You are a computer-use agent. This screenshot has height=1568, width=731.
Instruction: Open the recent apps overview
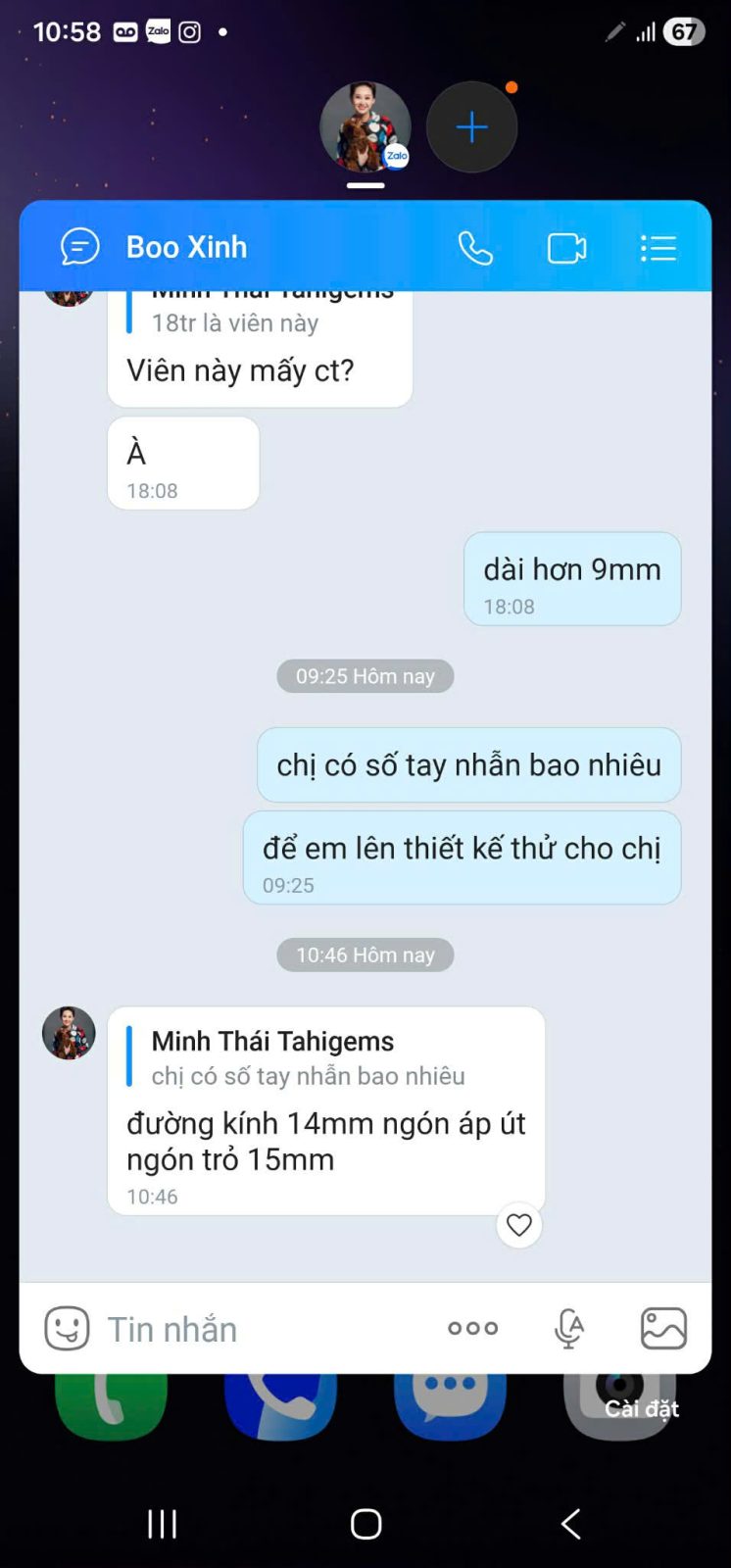(x=162, y=1524)
